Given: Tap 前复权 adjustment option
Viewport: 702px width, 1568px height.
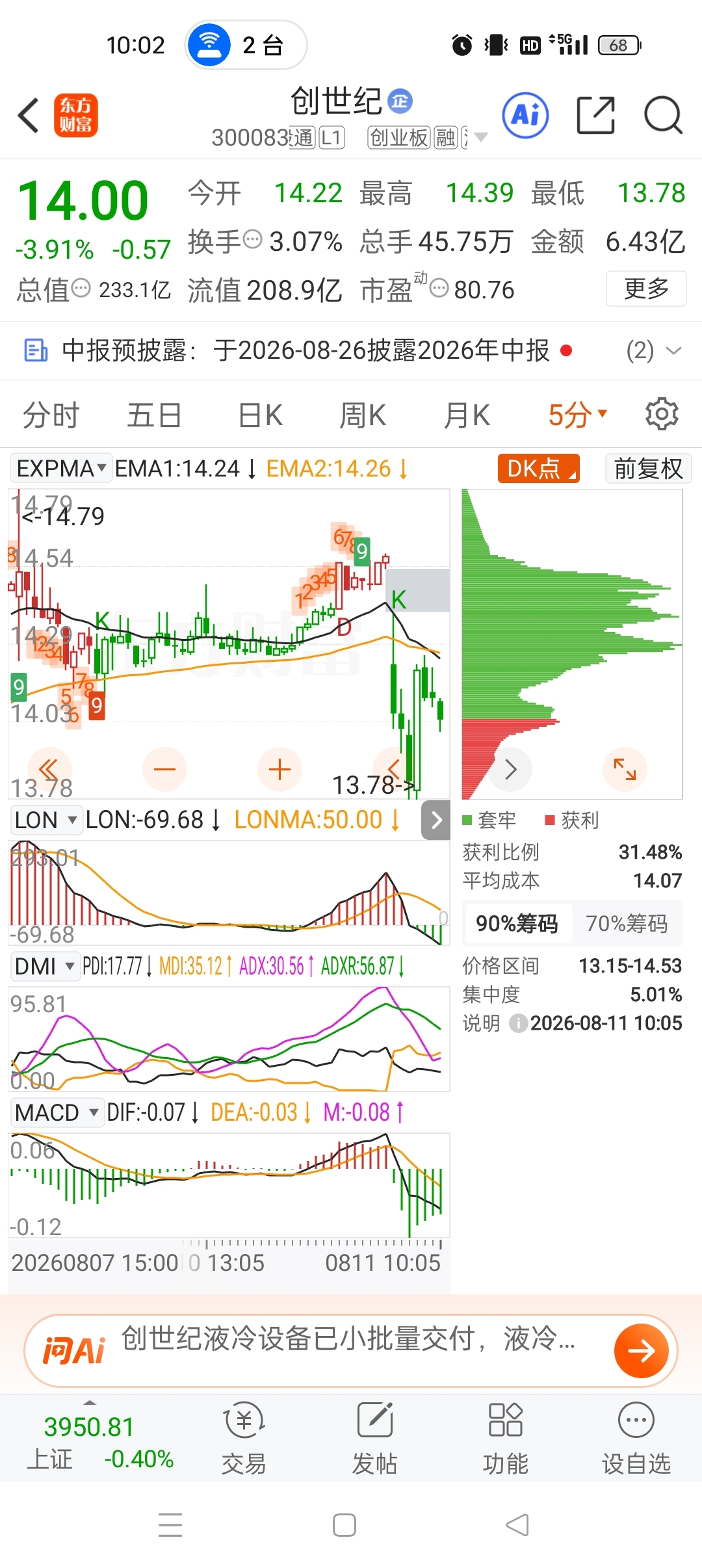Looking at the screenshot, I should (x=648, y=468).
